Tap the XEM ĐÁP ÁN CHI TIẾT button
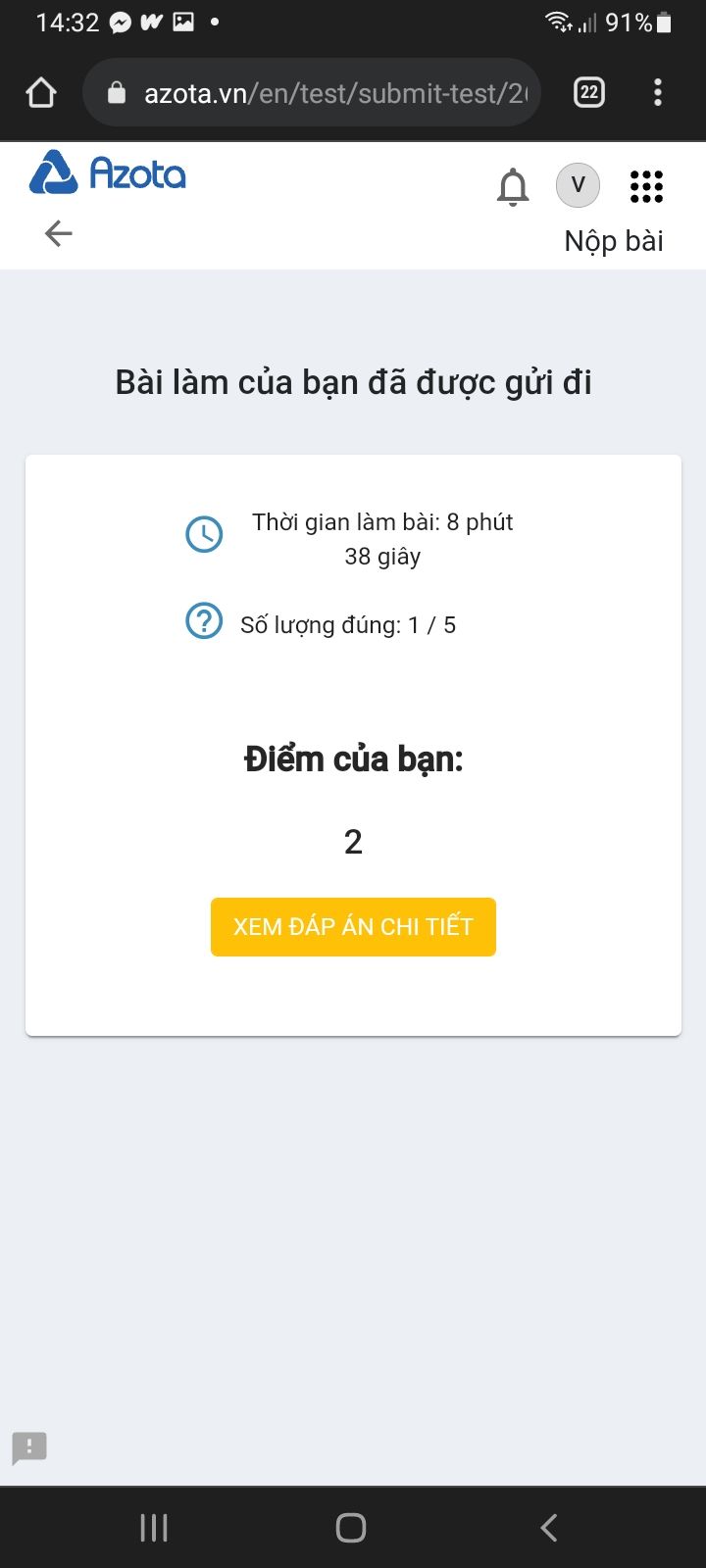 (353, 926)
